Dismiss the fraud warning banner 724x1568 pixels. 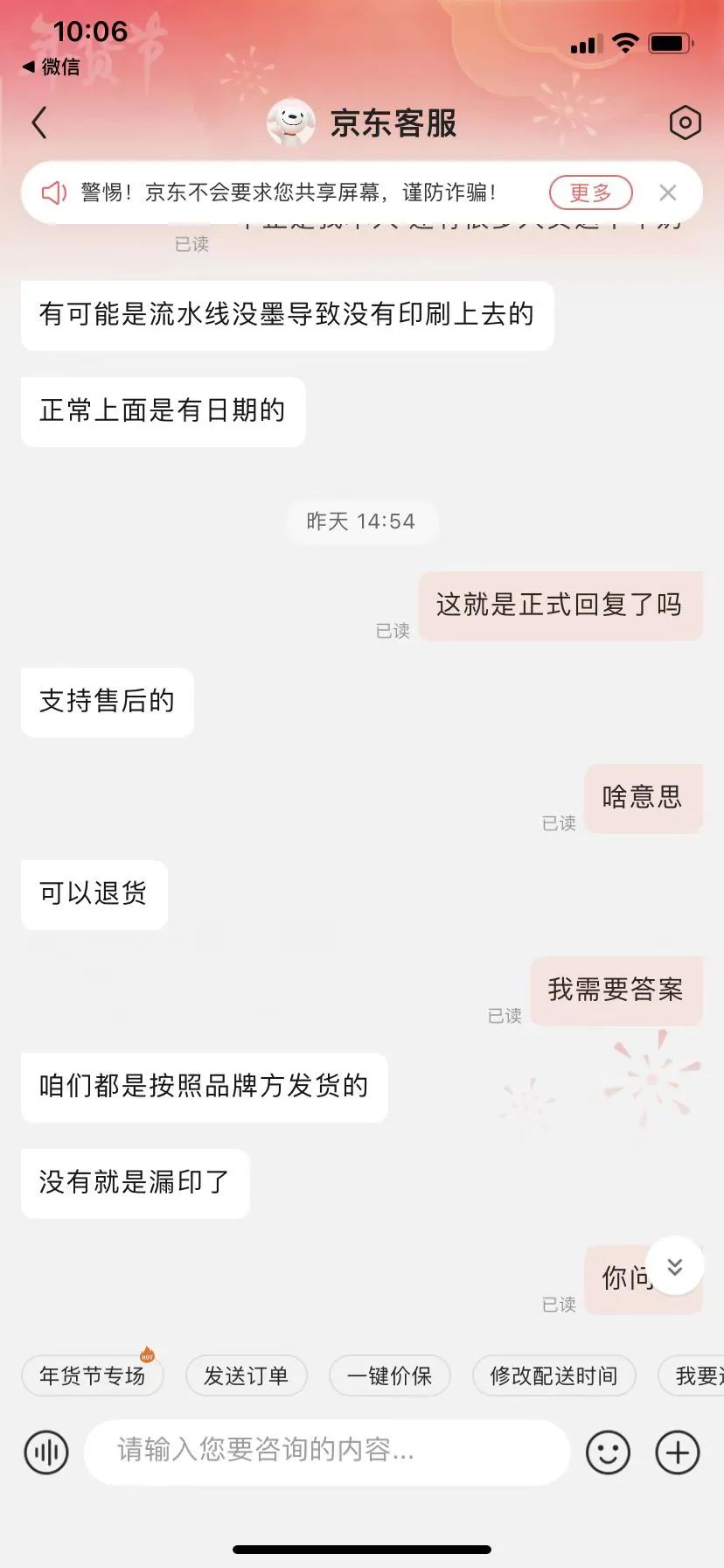[668, 192]
